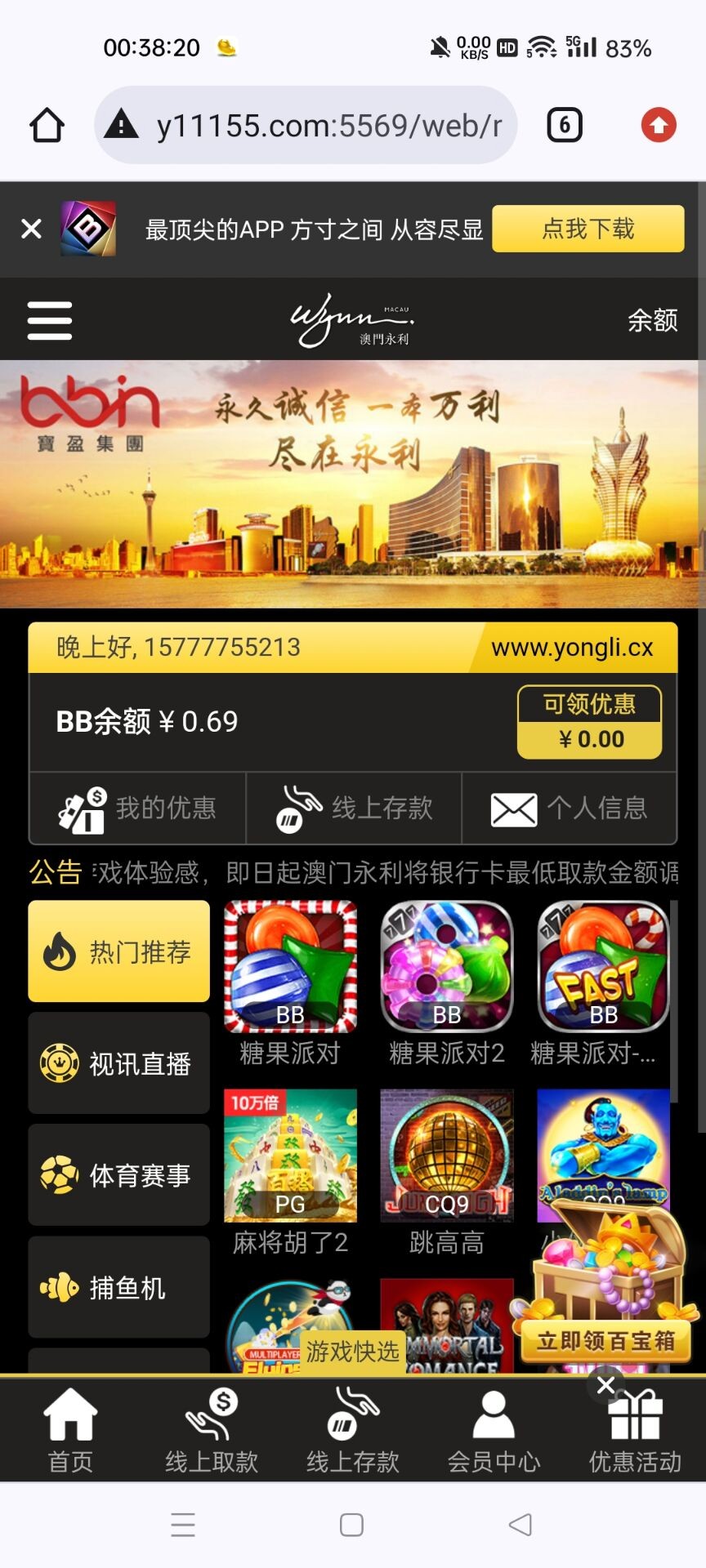The height and width of the screenshot is (1568, 706).
Task: Tap the system back button
Action: pyautogui.click(x=520, y=1525)
